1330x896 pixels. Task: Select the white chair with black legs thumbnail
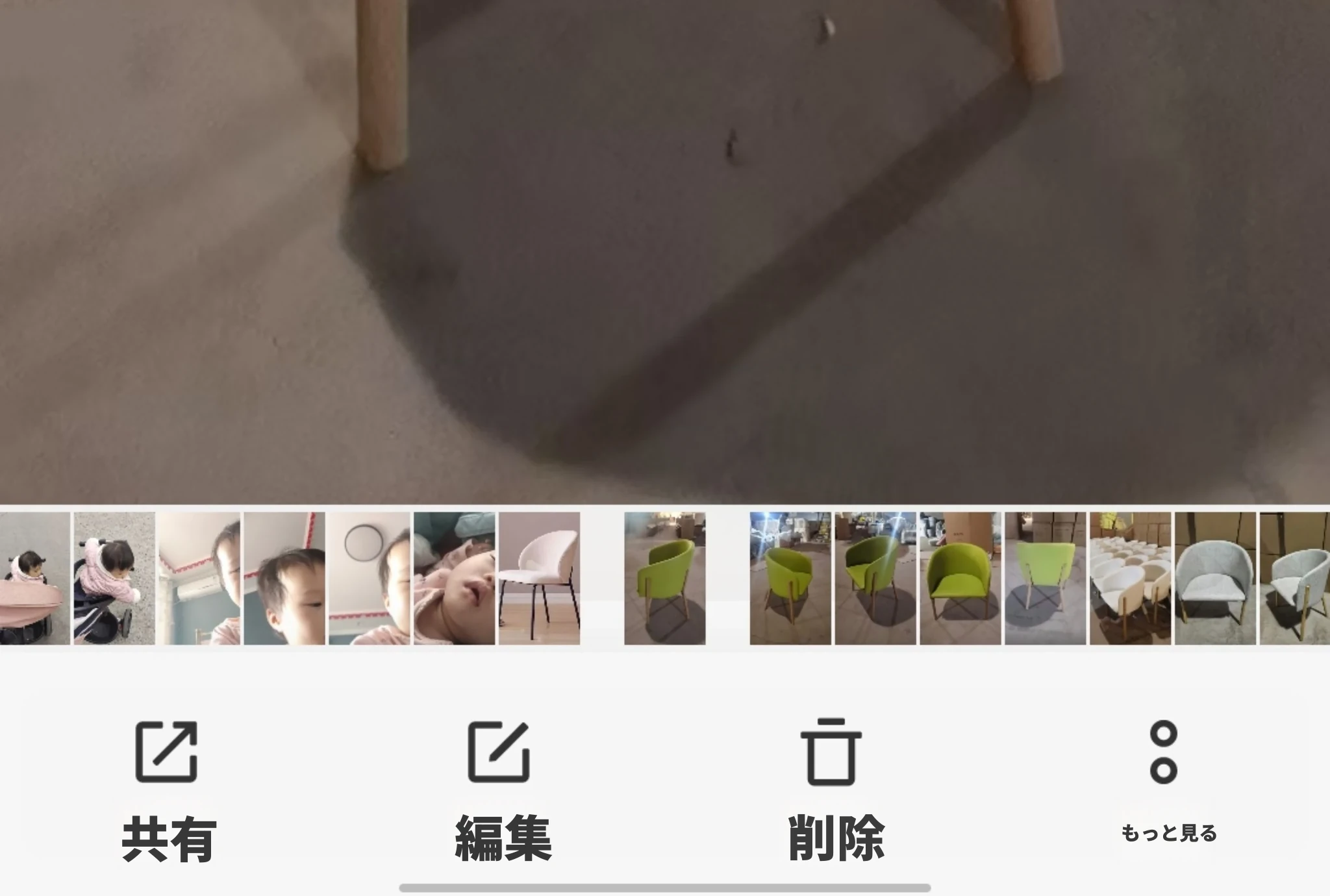tap(539, 578)
